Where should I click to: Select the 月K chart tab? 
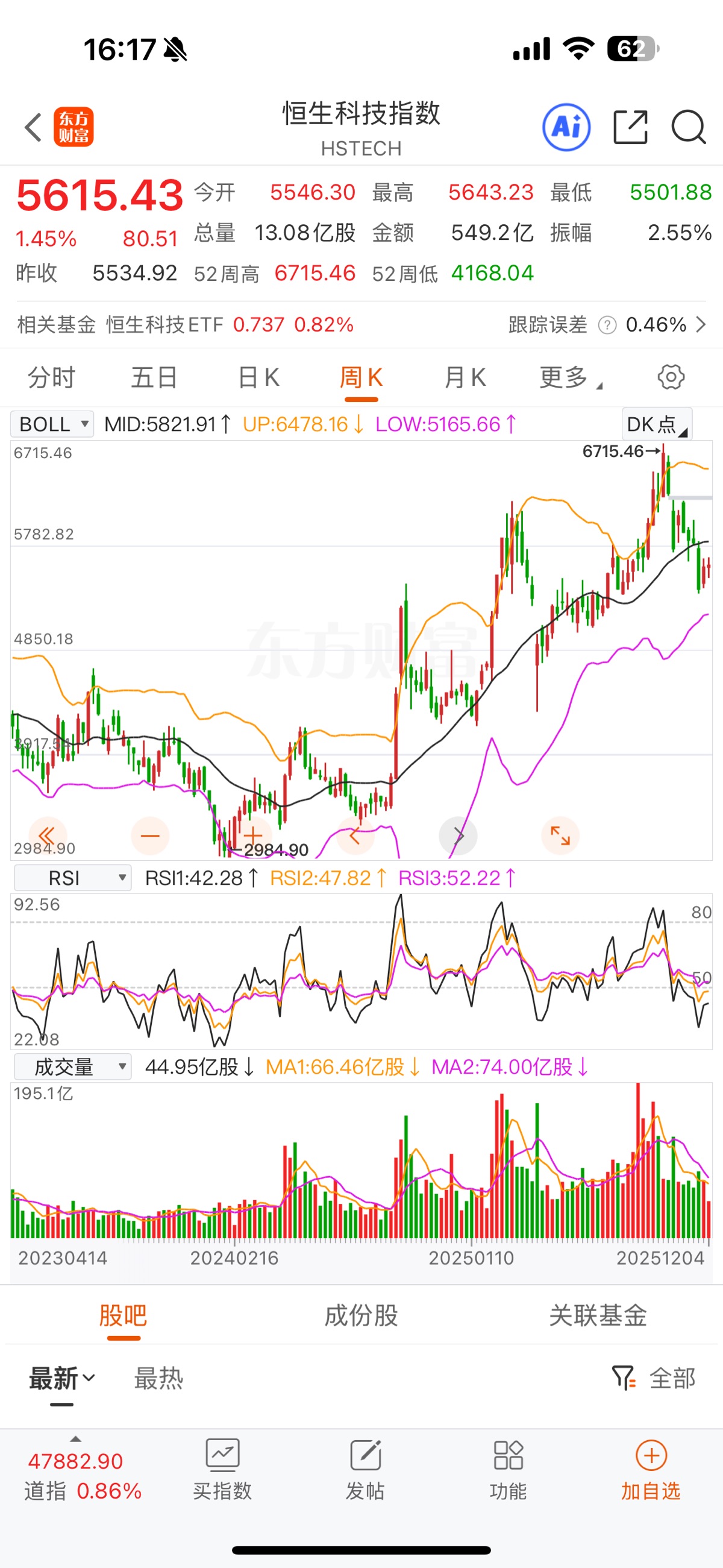point(465,377)
